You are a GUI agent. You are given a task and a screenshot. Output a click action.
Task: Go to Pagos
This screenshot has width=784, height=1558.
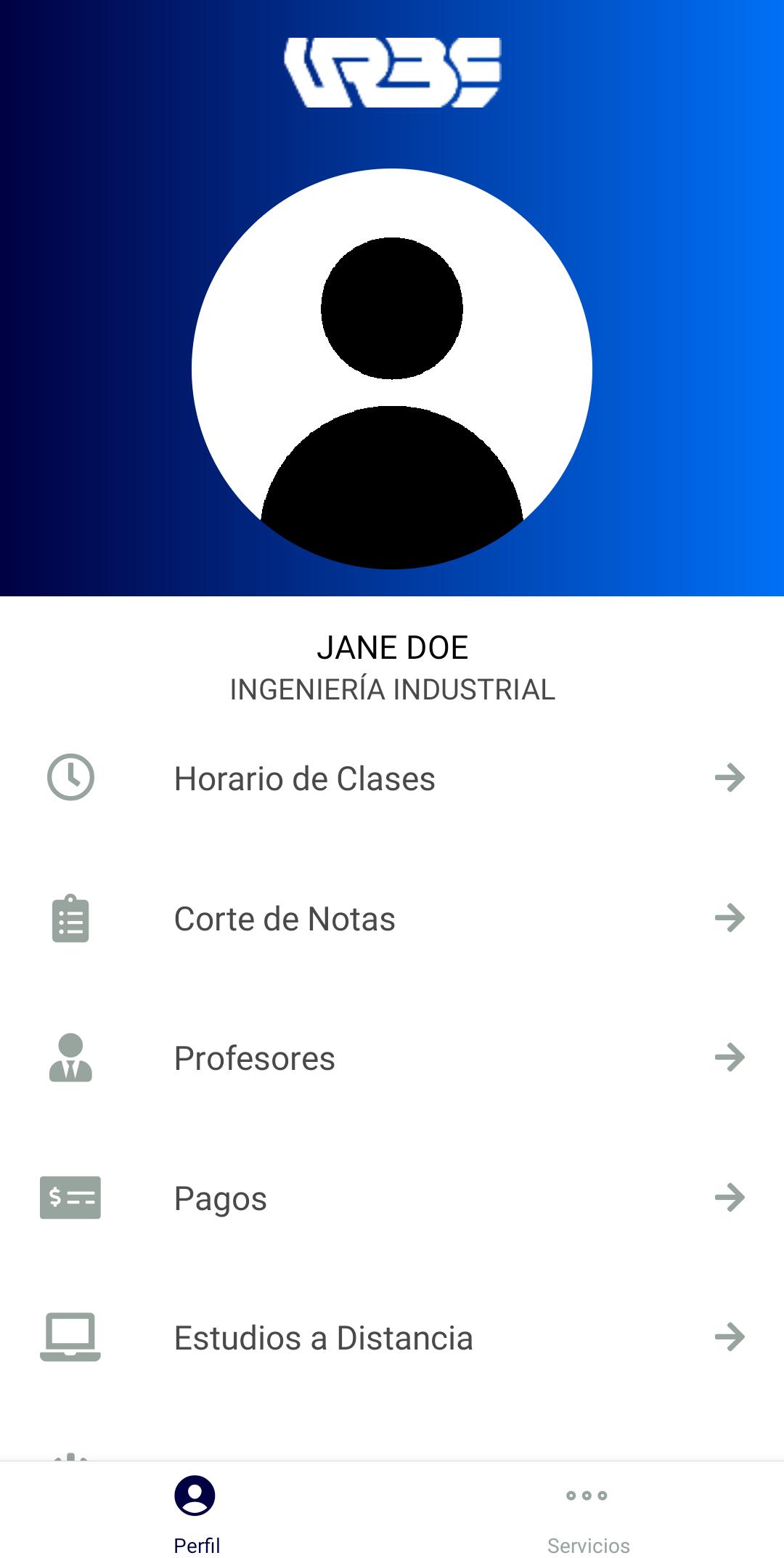[392, 1198]
